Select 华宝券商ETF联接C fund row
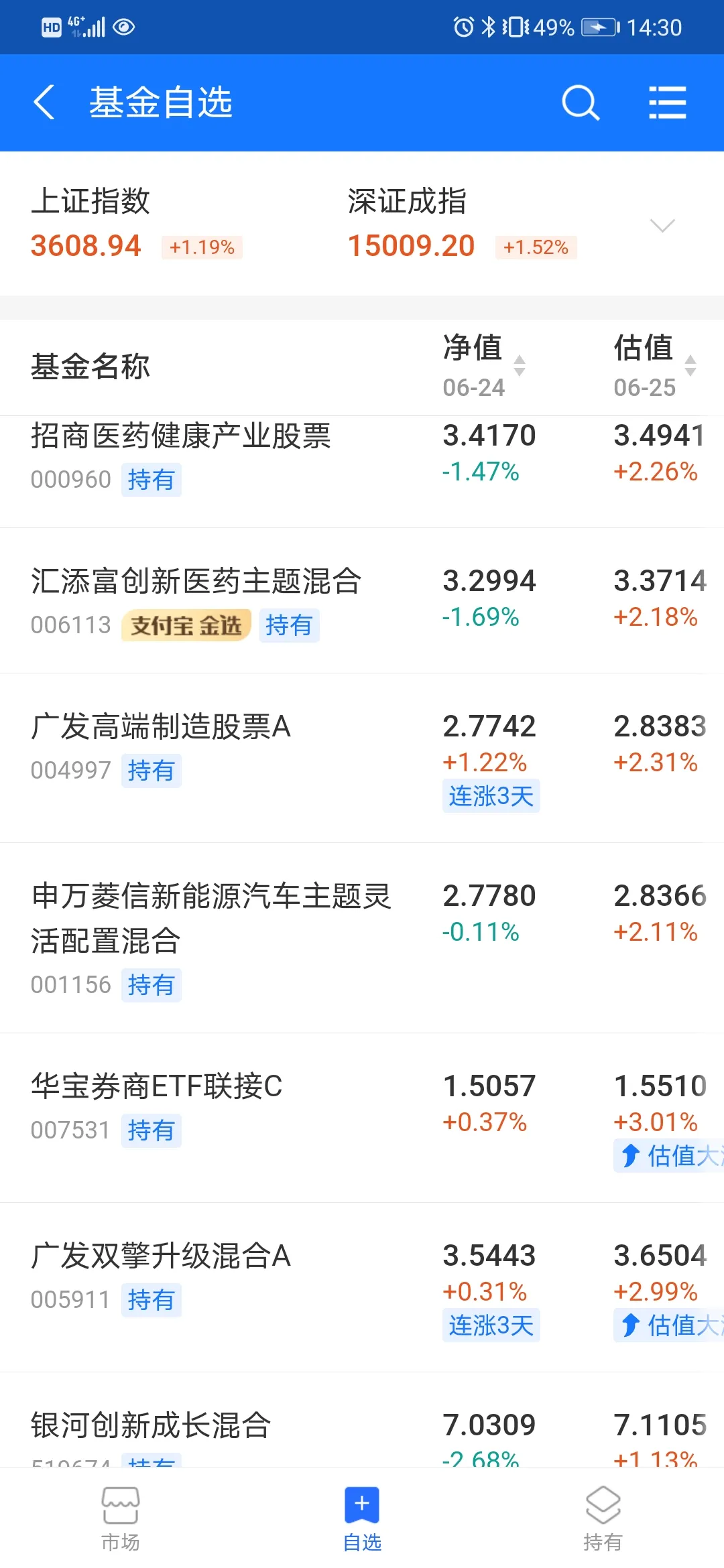The width and height of the screenshot is (724, 1568). click(362, 1118)
